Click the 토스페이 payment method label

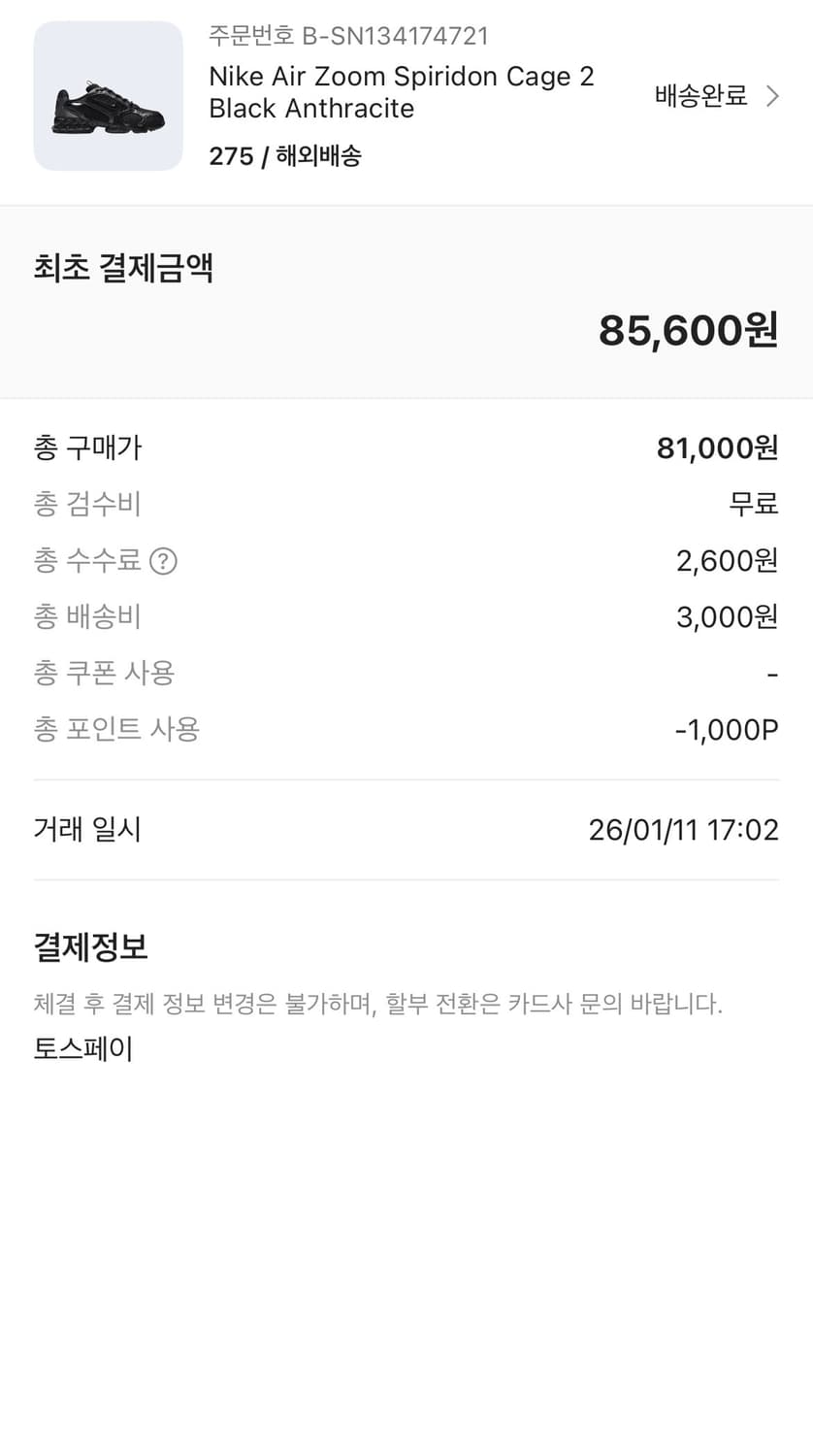pos(82,1048)
